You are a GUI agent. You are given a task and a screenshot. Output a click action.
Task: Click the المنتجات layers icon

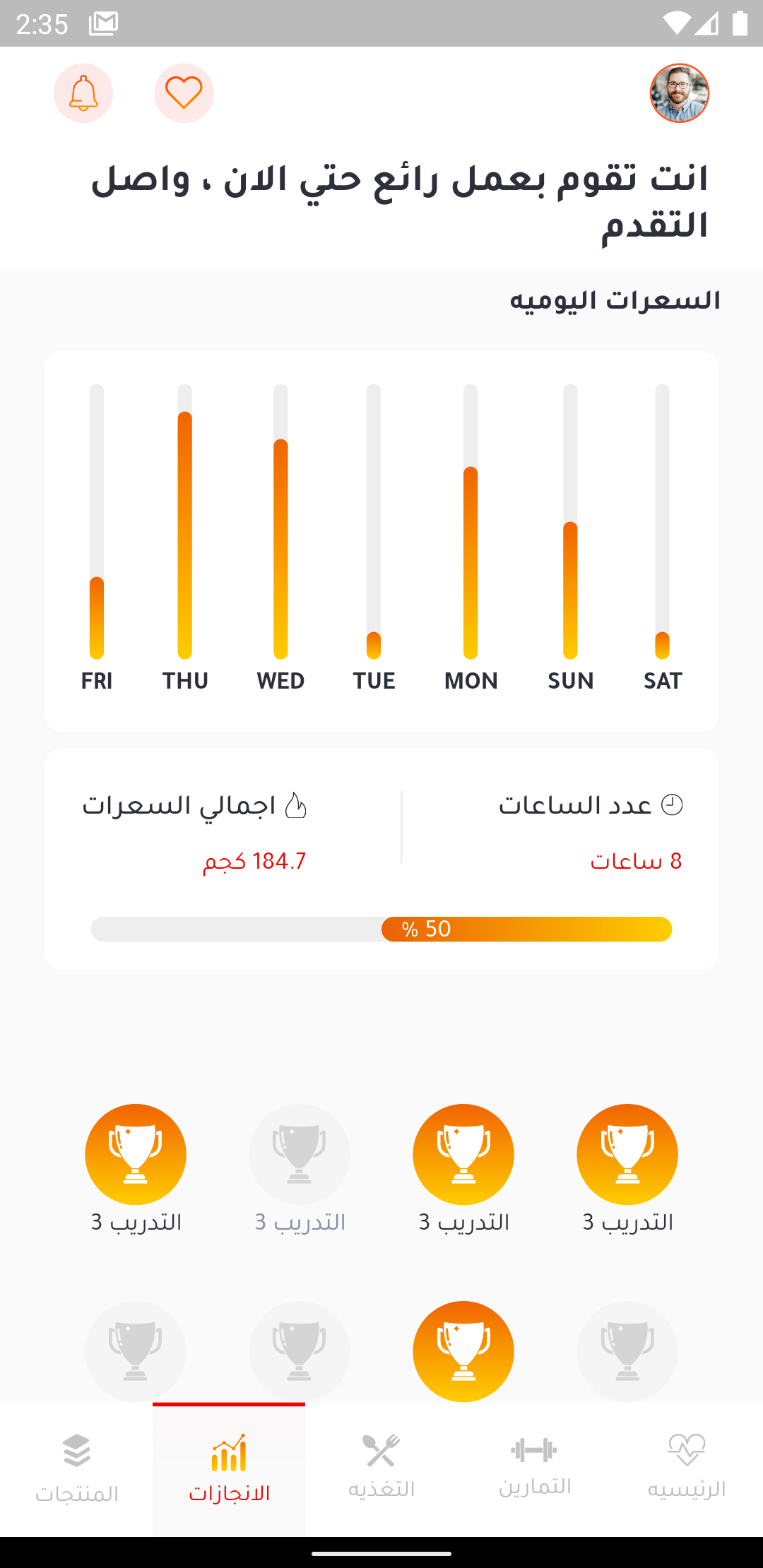[x=75, y=1447]
